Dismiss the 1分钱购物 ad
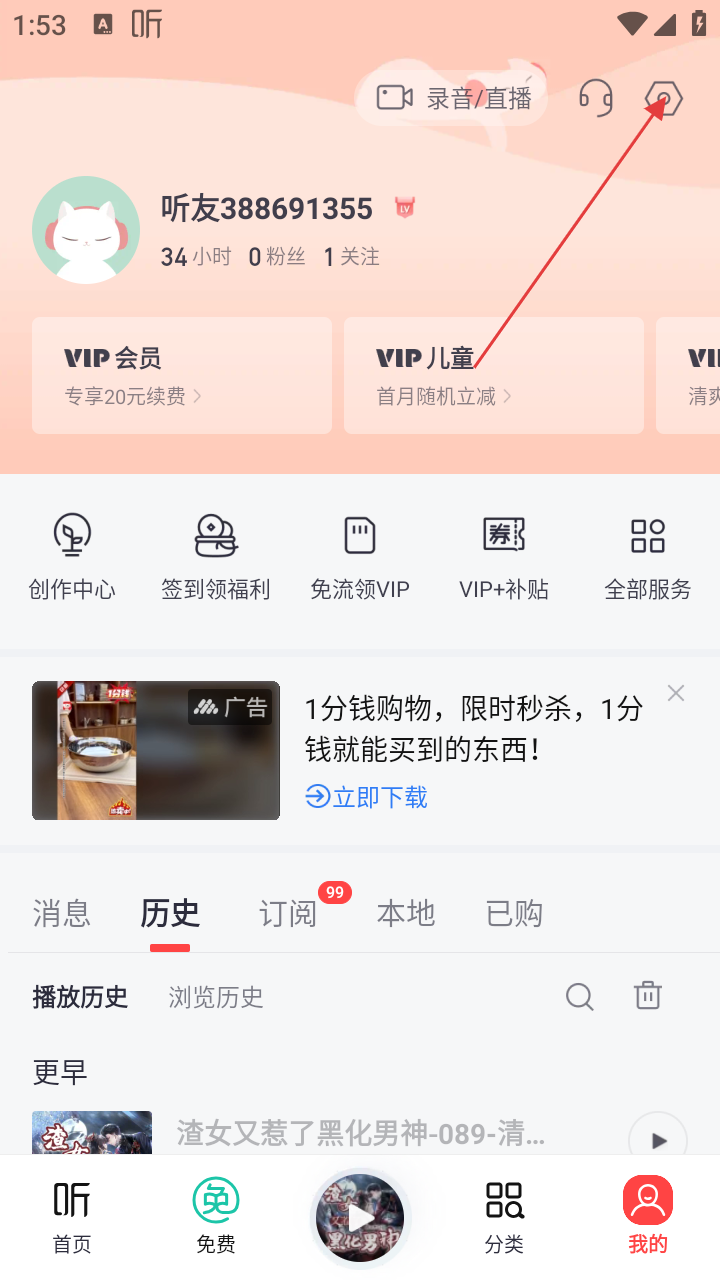This screenshot has width=720, height=1280. click(x=676, y=694)
